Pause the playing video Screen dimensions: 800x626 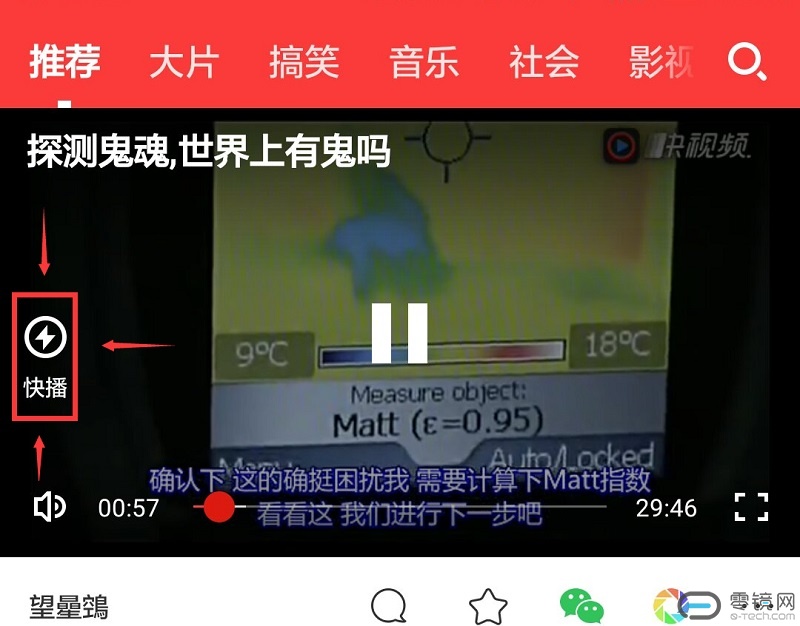click(x=400, y=333)
